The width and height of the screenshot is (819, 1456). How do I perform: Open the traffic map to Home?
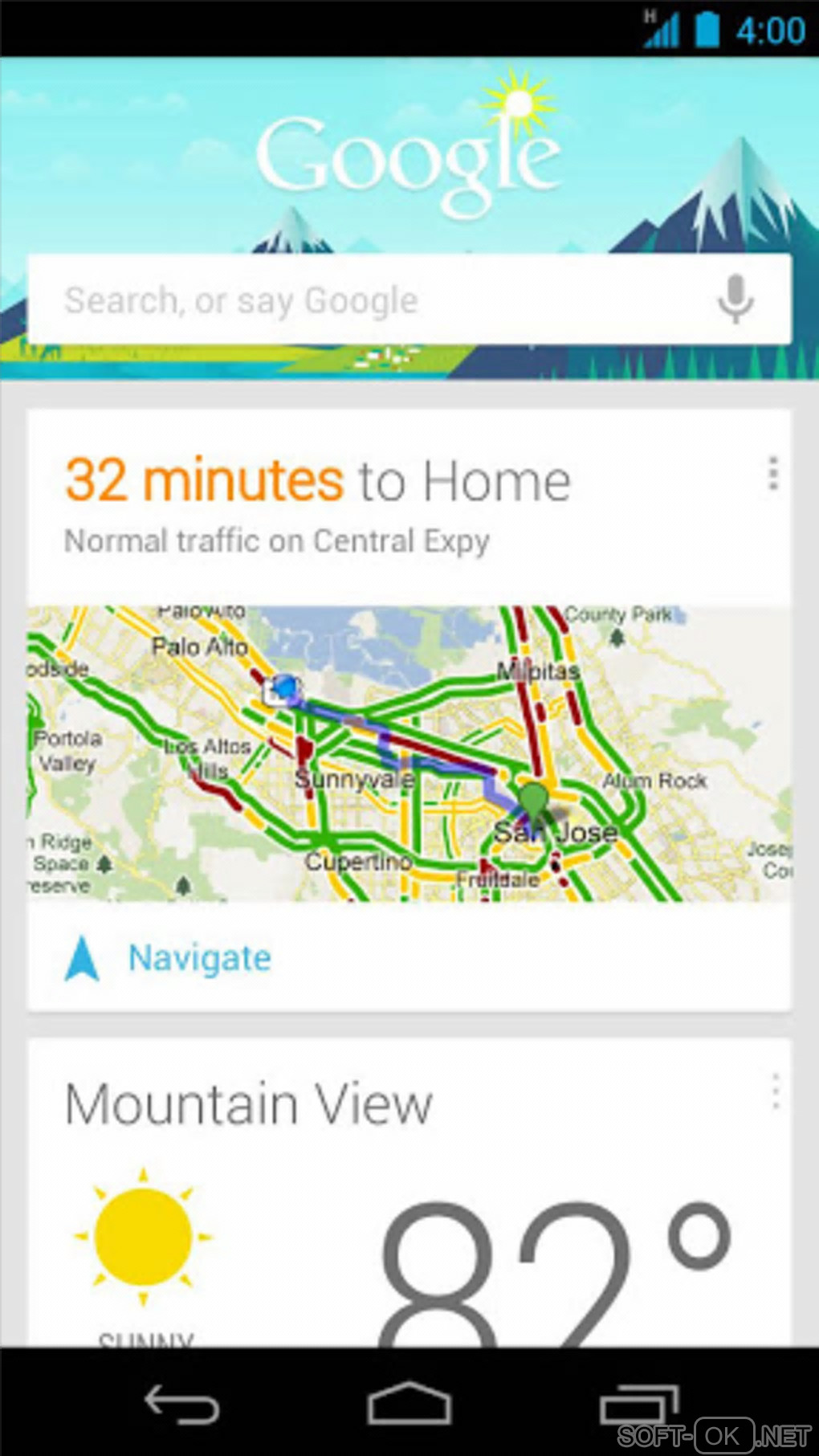(x=409, y=752)
